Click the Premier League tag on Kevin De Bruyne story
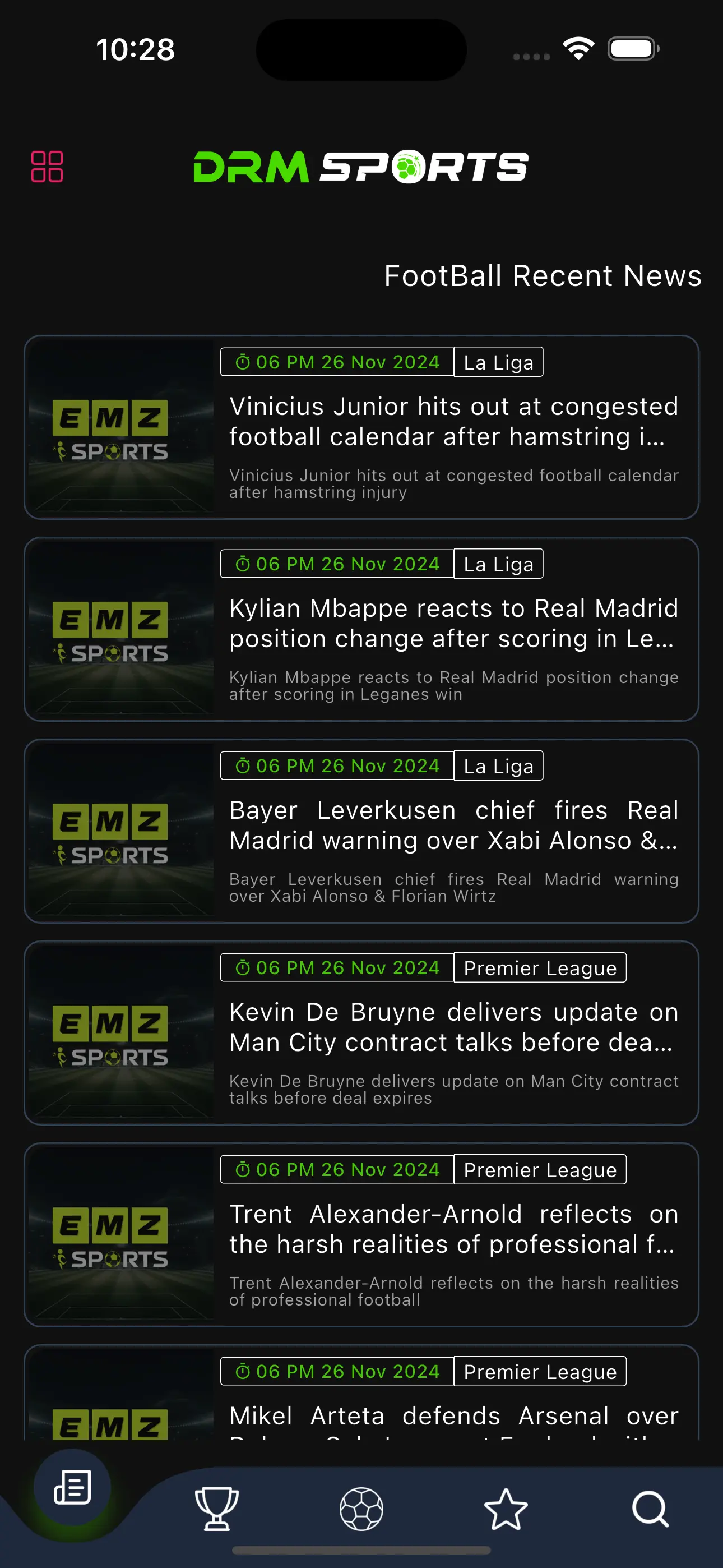This screenshot has width=723, height=1568. coord(539,967)
